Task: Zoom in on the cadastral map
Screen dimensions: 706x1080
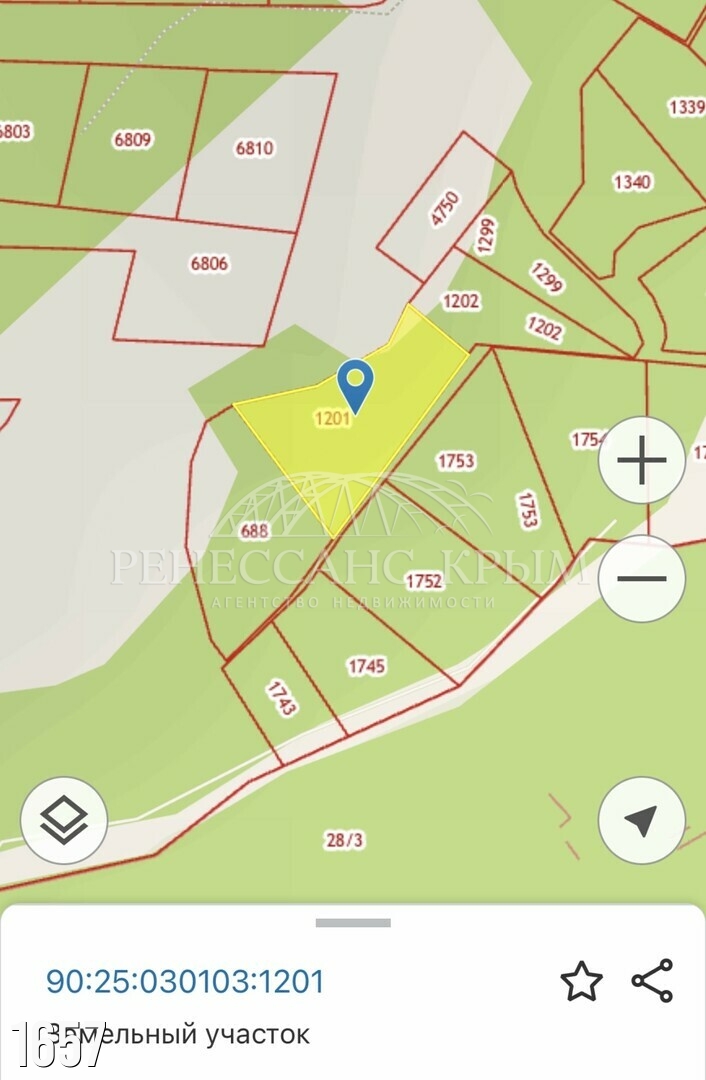Action: (x=641, y=460)
